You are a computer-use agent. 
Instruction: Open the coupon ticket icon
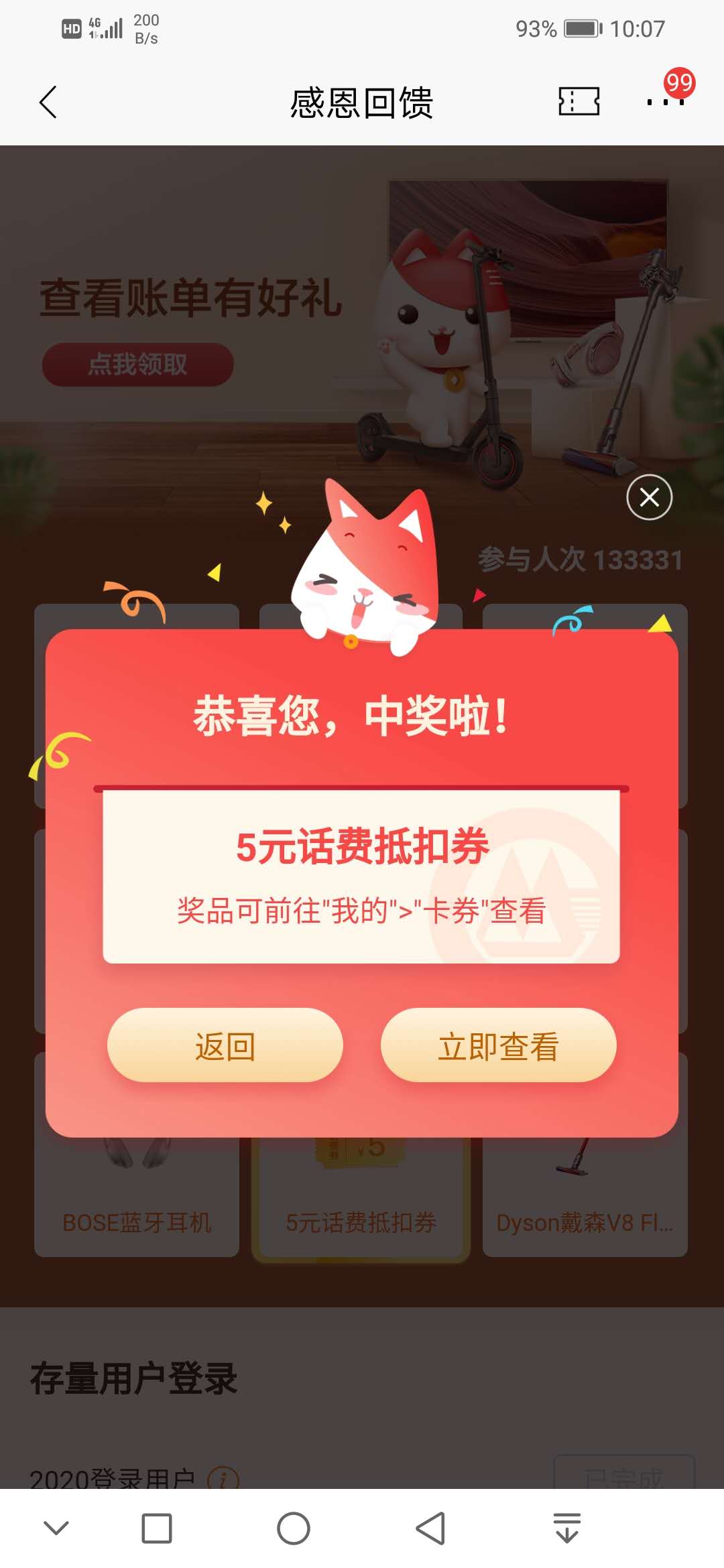pyautogui.click(x=579, y=102)
